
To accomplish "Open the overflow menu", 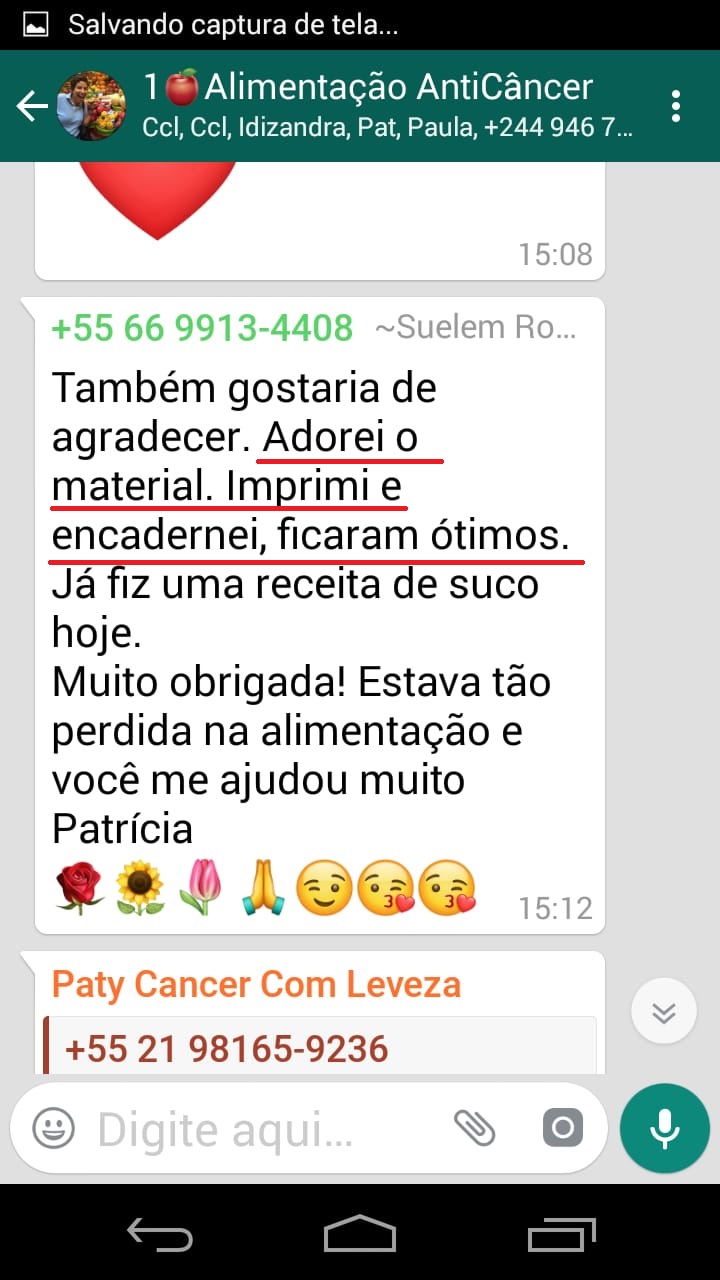I will click(676, 106).
